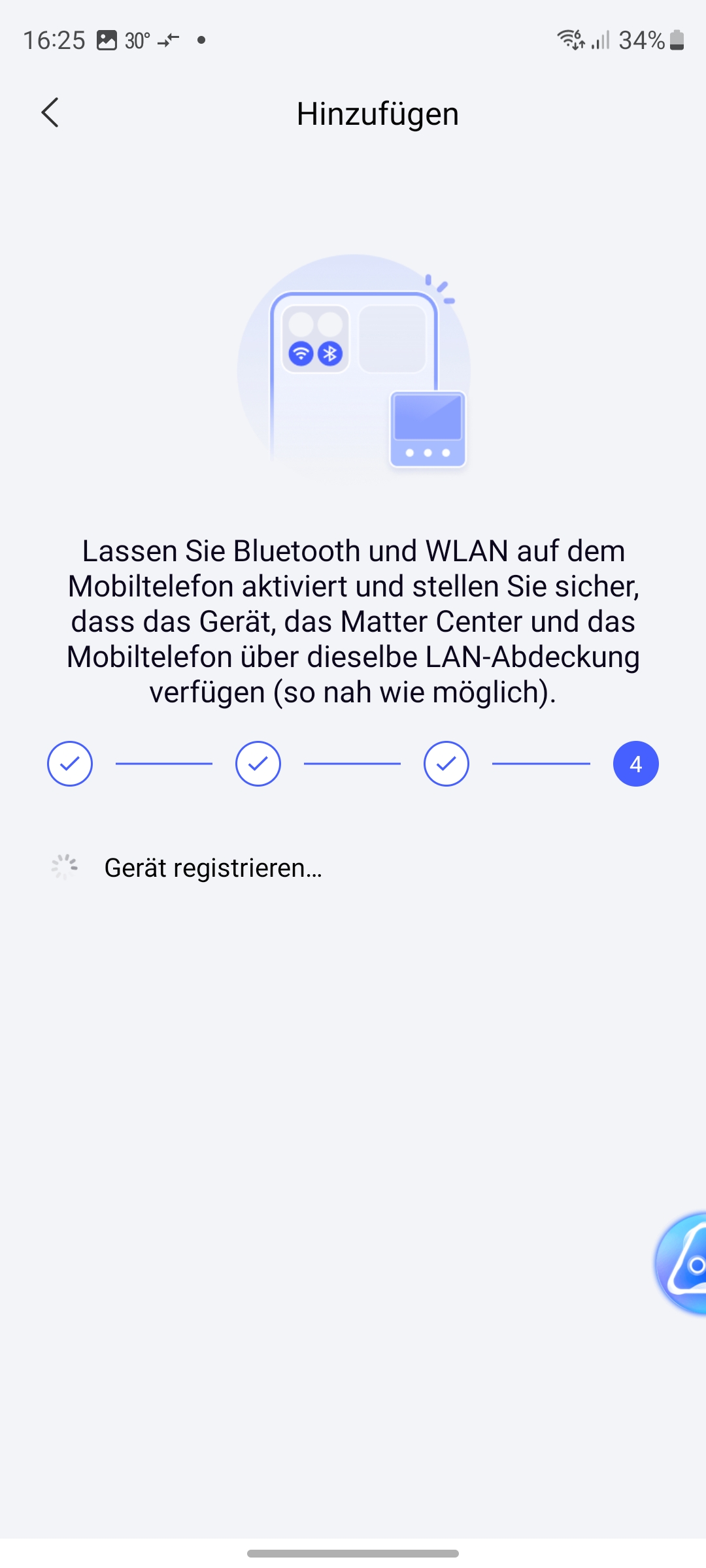Go back from the Hinzufügen screen
The height and width of the screenshot is (1568, 706).
point(50,112)
